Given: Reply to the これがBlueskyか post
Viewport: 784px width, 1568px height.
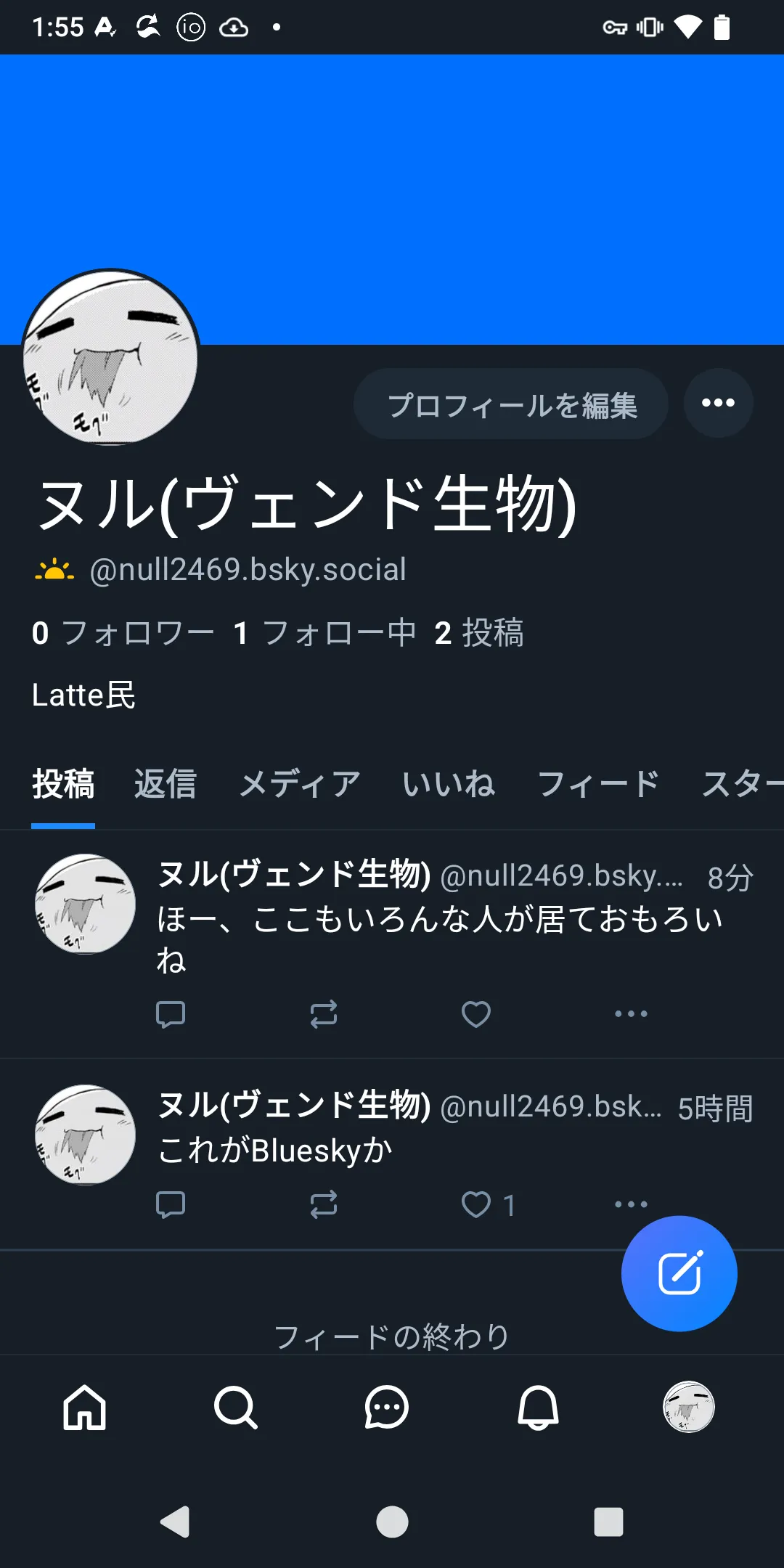Looking at the screenshot, I should pyautogui.click(x=171, y=1205).
